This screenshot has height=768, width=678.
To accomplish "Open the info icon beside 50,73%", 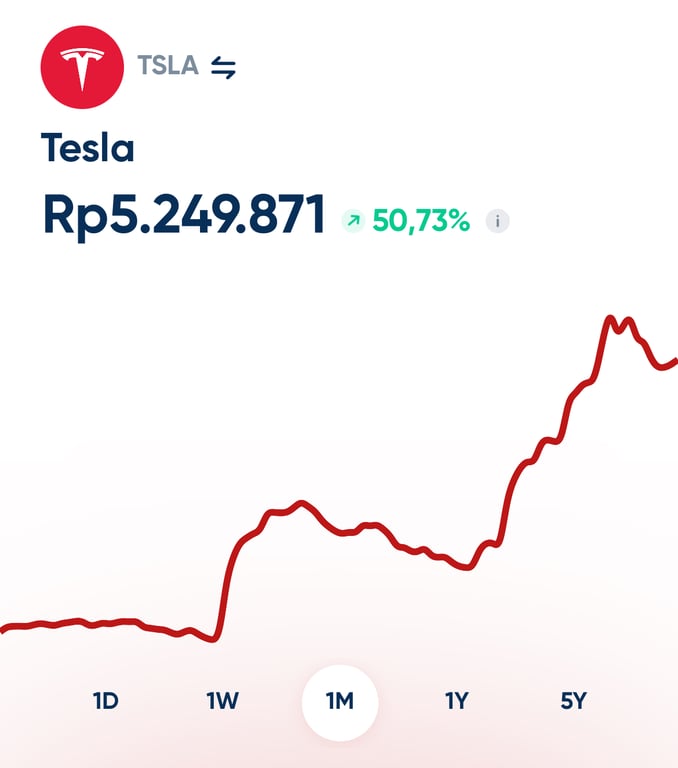I will tap(497, 221).
